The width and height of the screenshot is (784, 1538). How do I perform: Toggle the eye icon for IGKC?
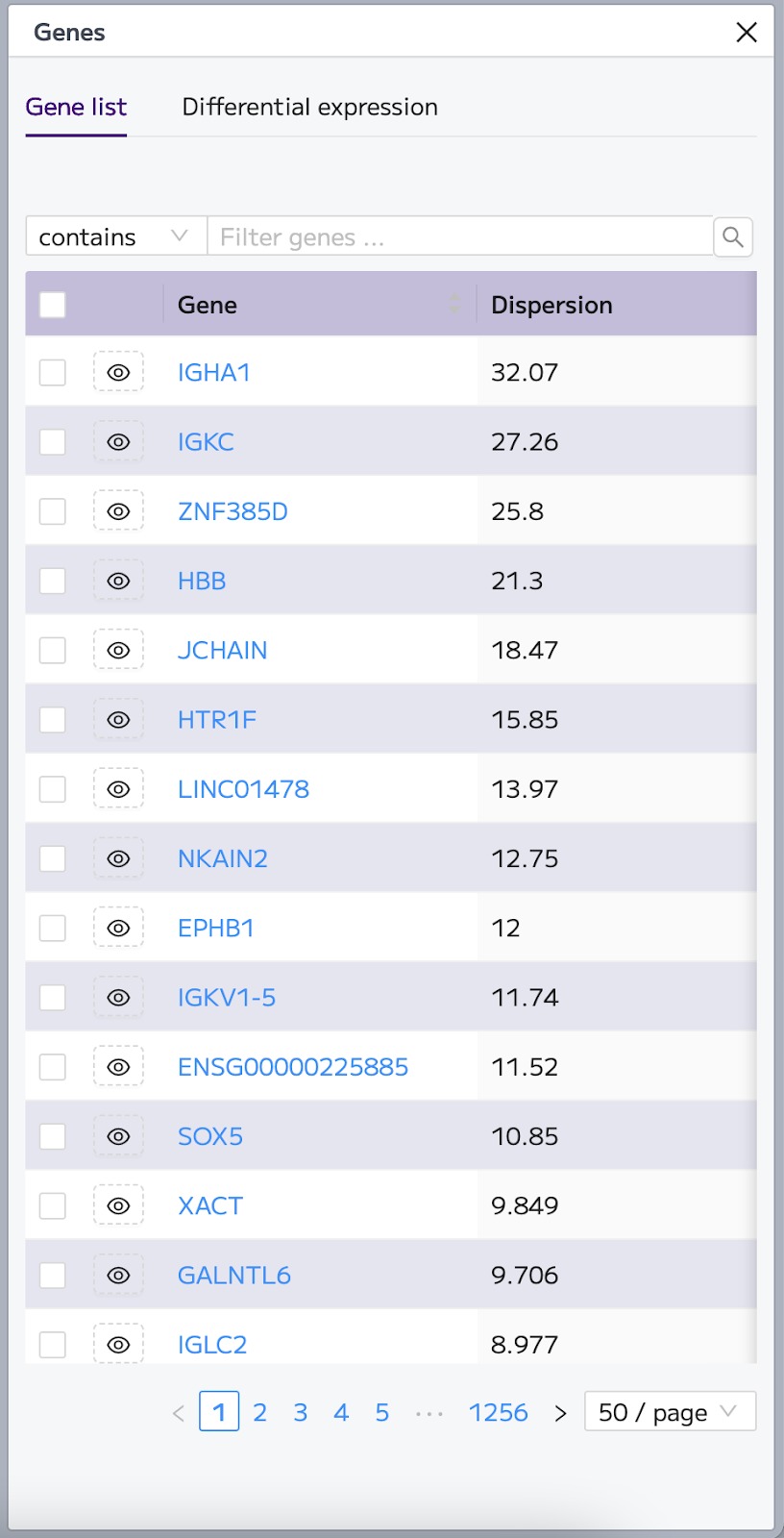click(118, 442)
